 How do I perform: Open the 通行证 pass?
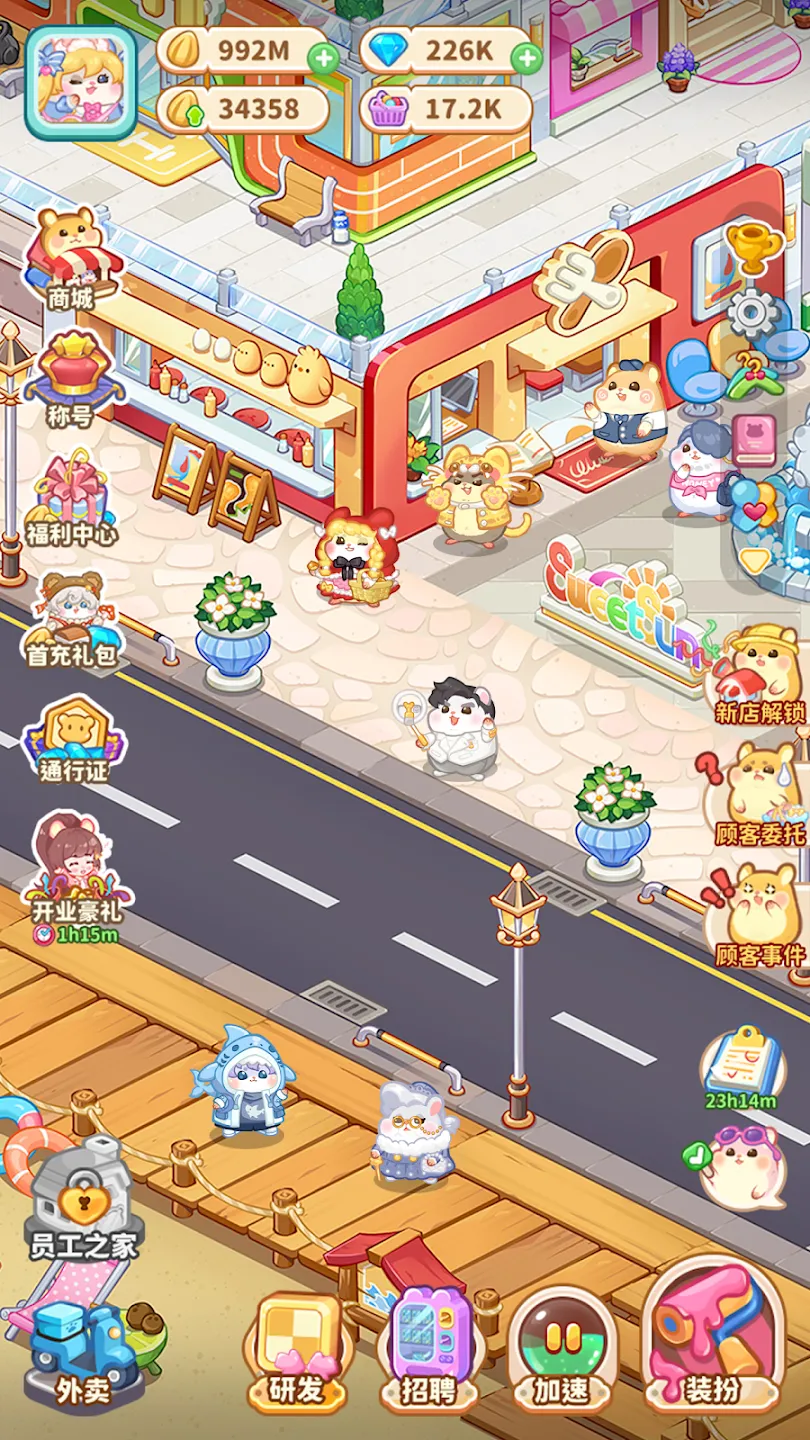72,738
